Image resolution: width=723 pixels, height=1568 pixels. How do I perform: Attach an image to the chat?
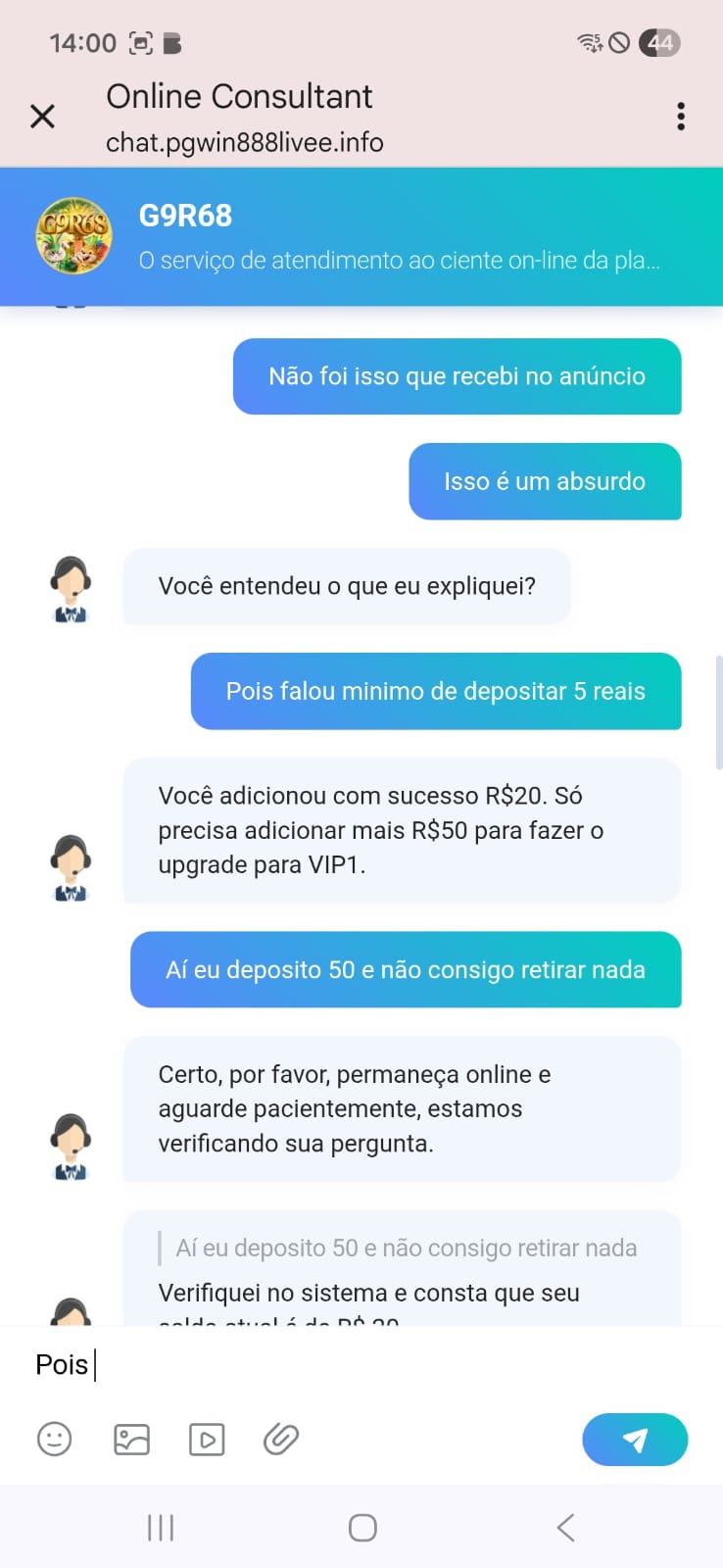pos(131,1439)
